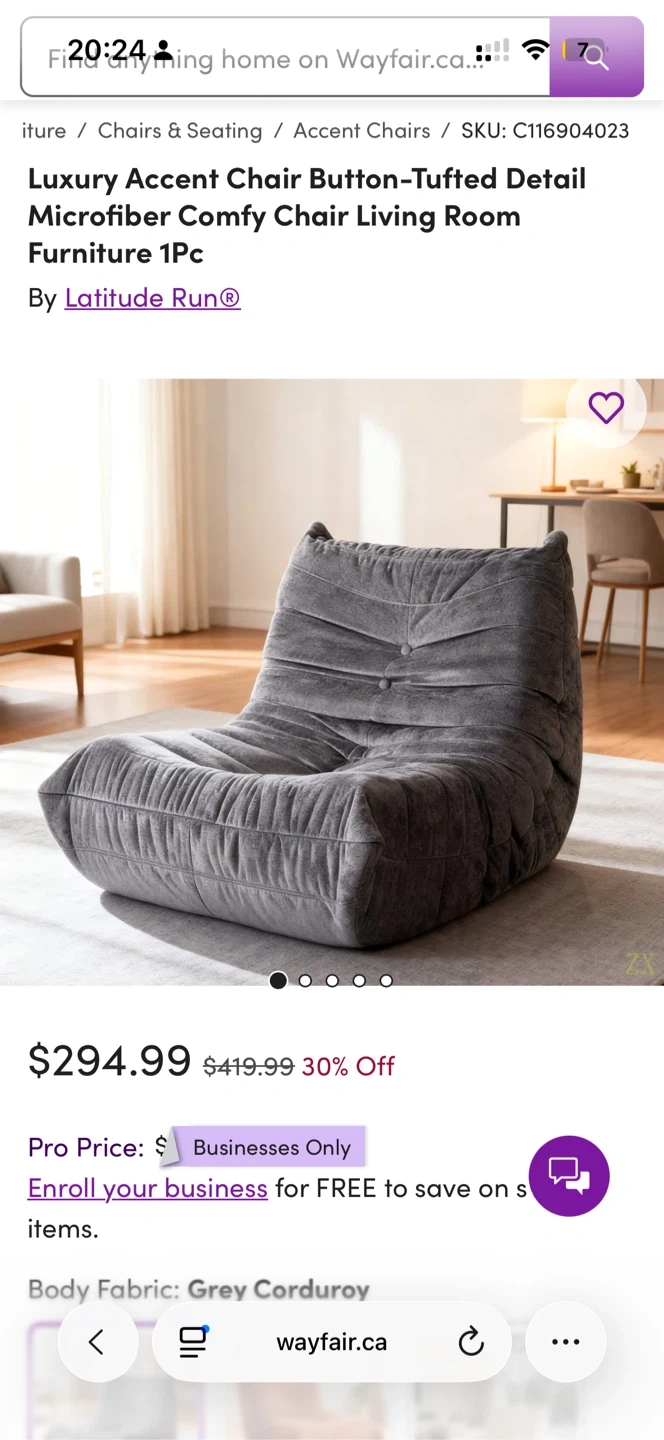Open the browser's three-dot menu
This screenshot has height=1440, width=664.
[566, 1342]
